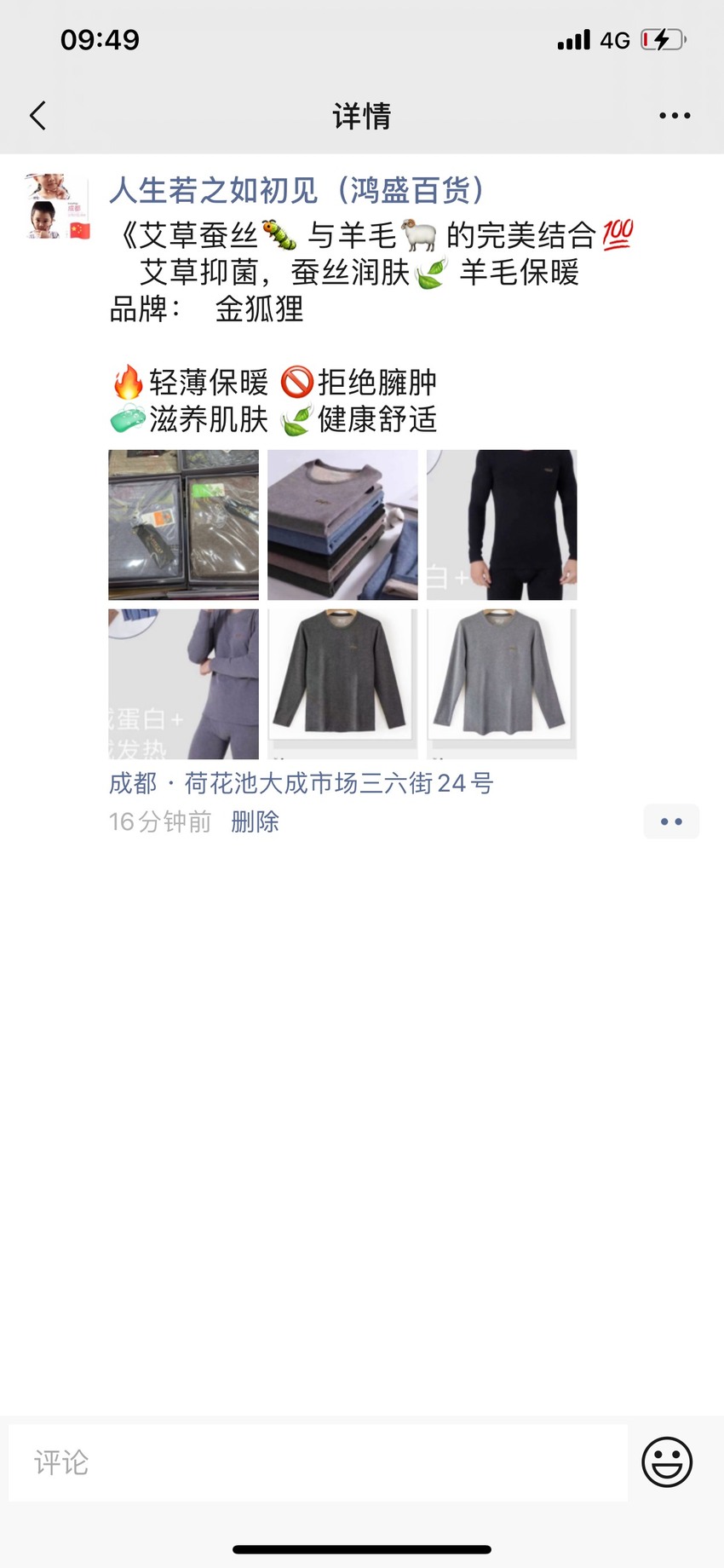Open the emoji picker smiley icon
724x1568 pixels.
point(667,1462)
